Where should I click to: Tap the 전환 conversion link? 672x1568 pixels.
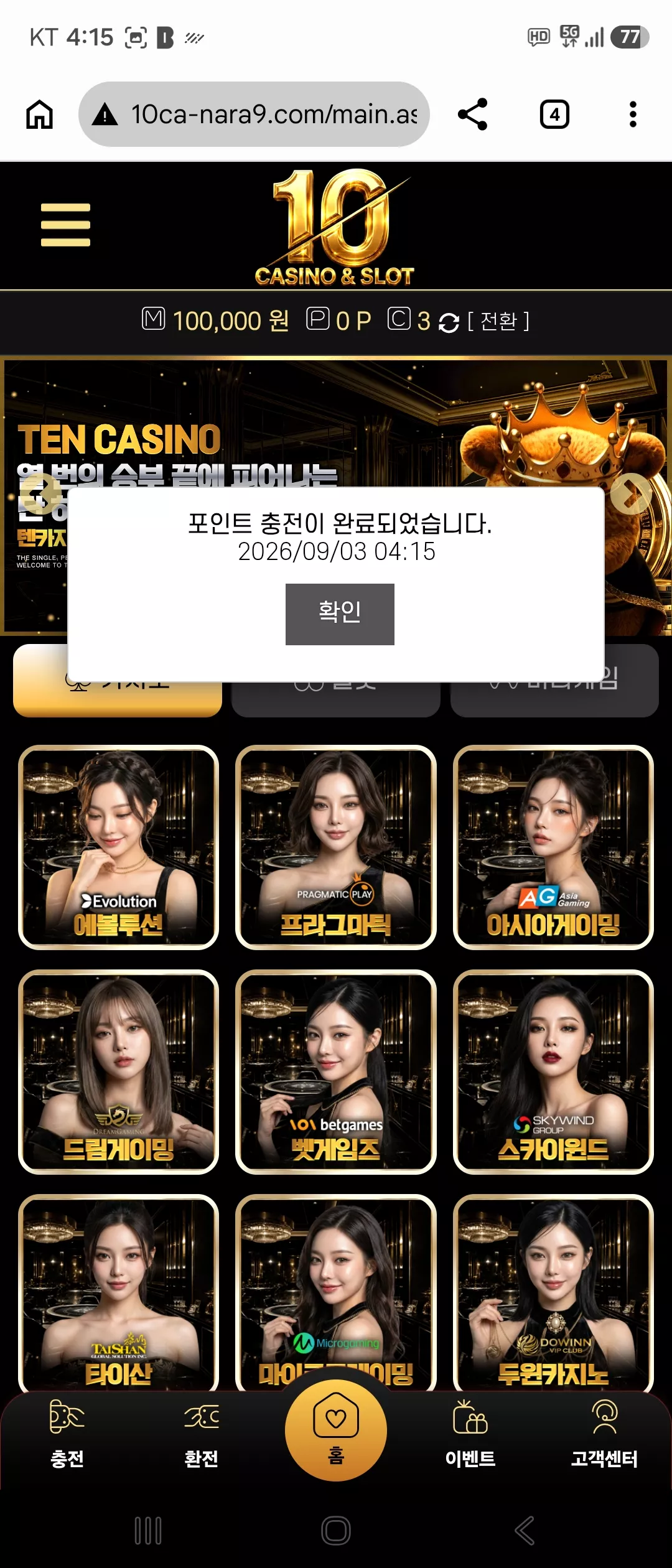(498, 321)
